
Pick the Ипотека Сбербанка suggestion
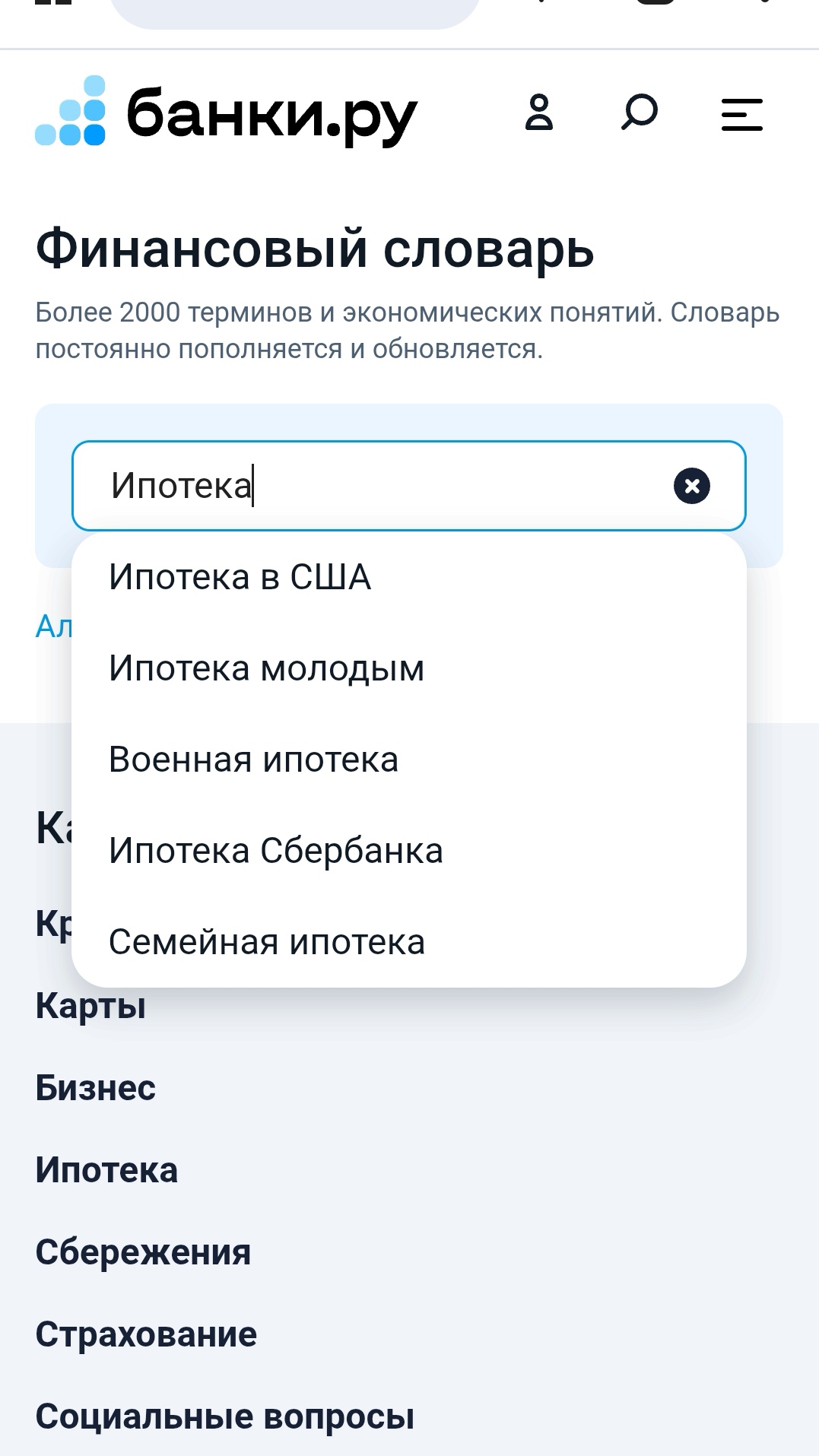click(275, 851)
